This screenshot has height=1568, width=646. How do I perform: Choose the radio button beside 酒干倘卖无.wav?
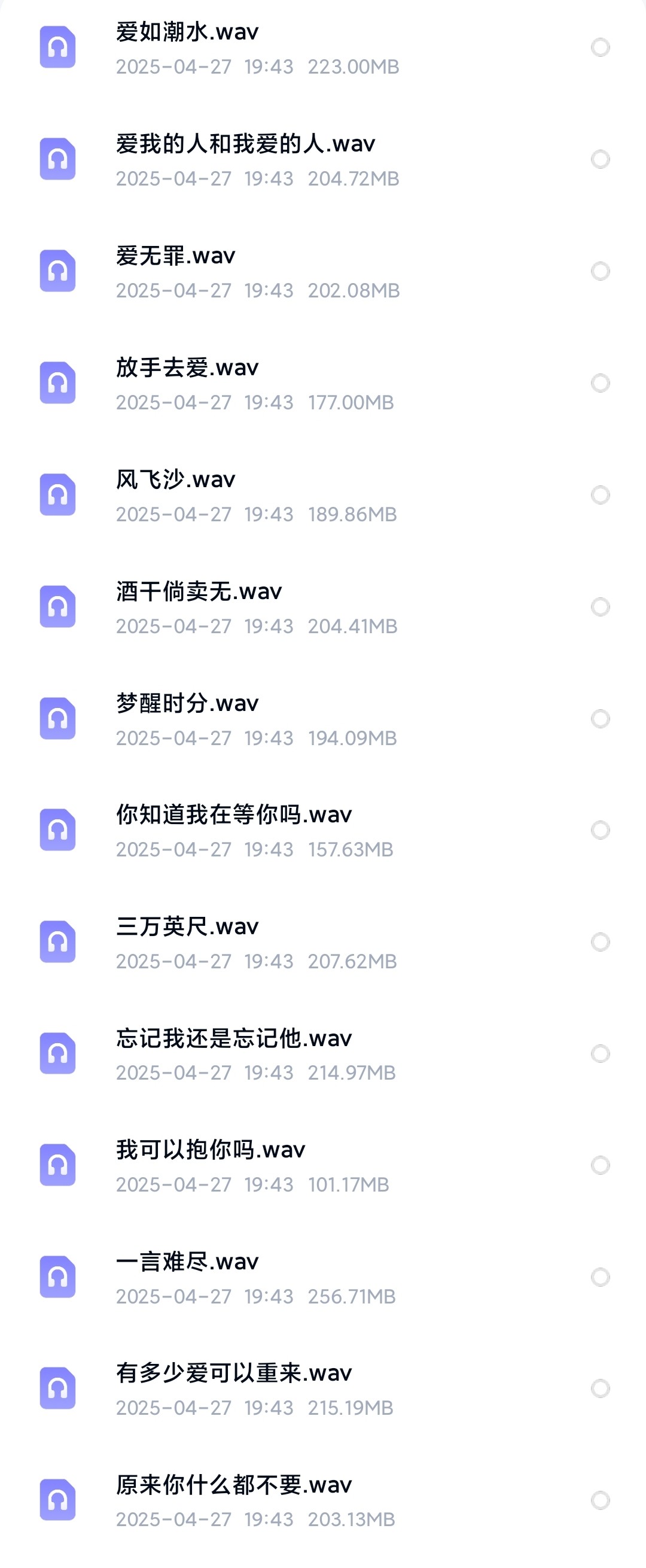[x=600, y=607]
